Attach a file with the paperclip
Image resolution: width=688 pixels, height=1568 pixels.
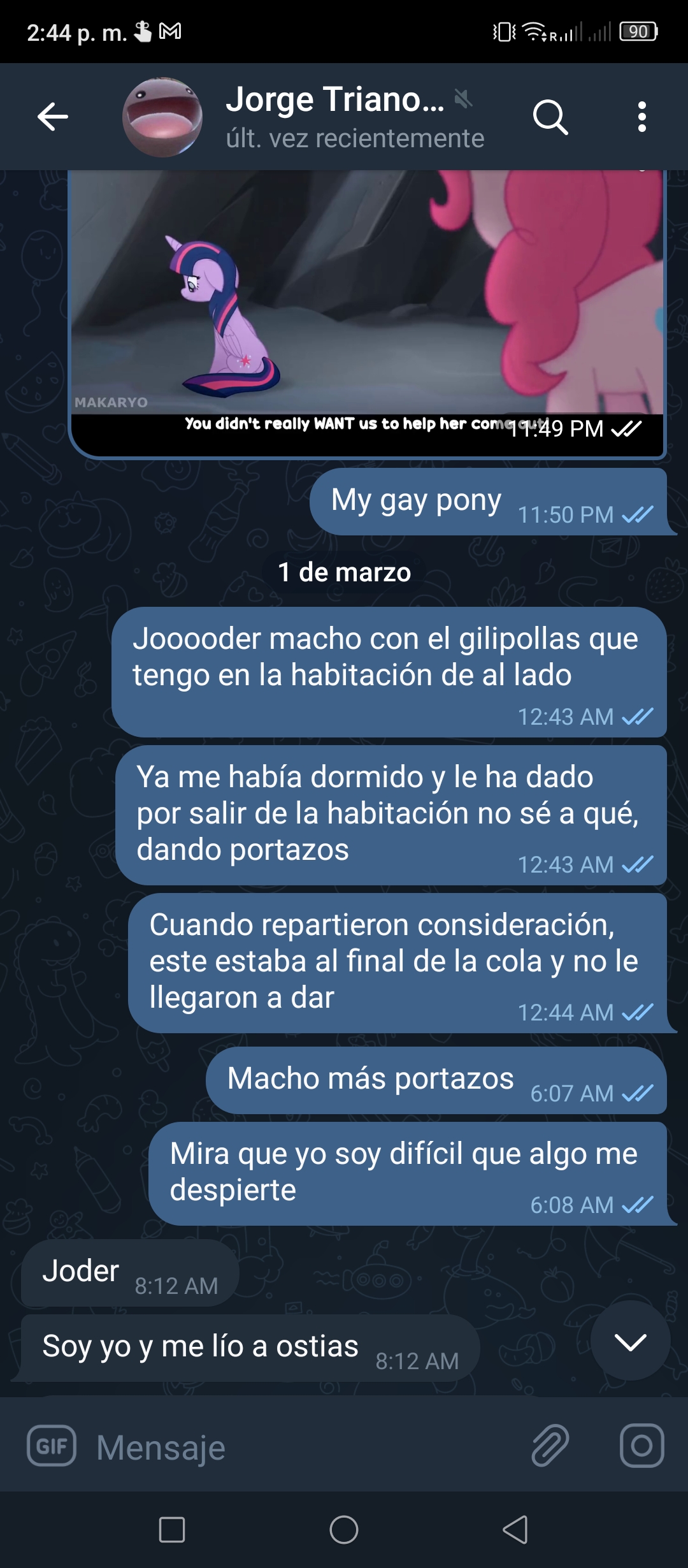click(550, 1446)
